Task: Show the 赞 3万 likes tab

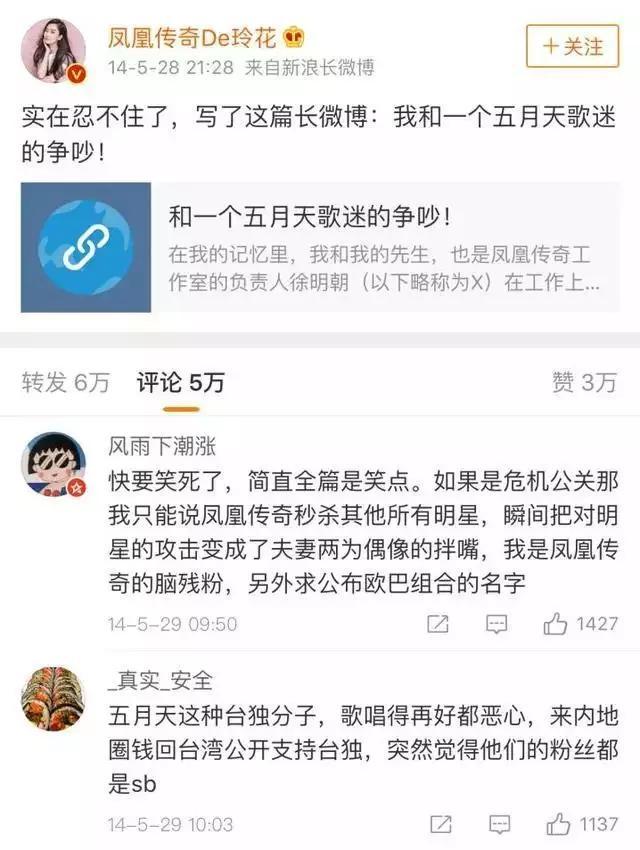Action: click(x=584, y=382)
